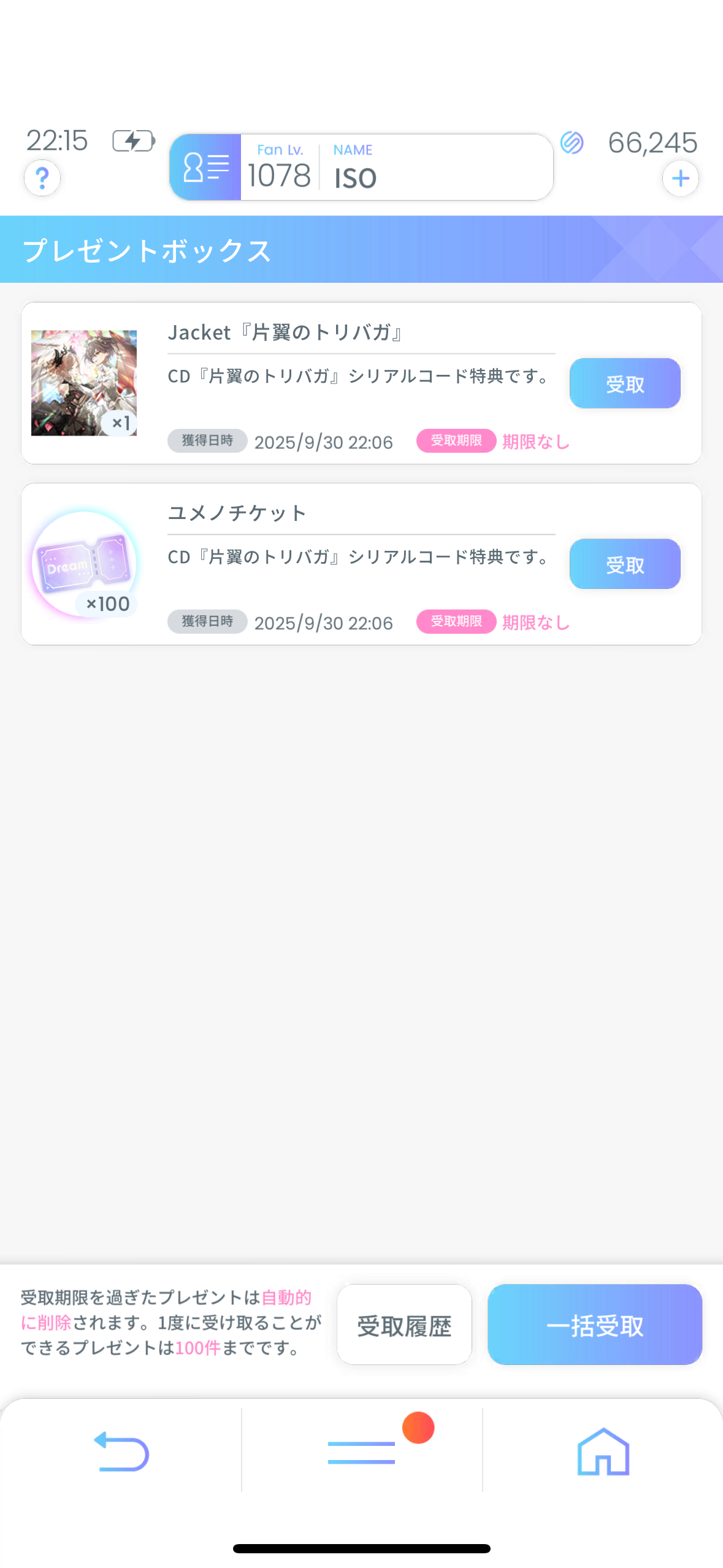Claim the ユメノチケット ×100 present
Screen dimensions: 723x1568
coord(624,564)
